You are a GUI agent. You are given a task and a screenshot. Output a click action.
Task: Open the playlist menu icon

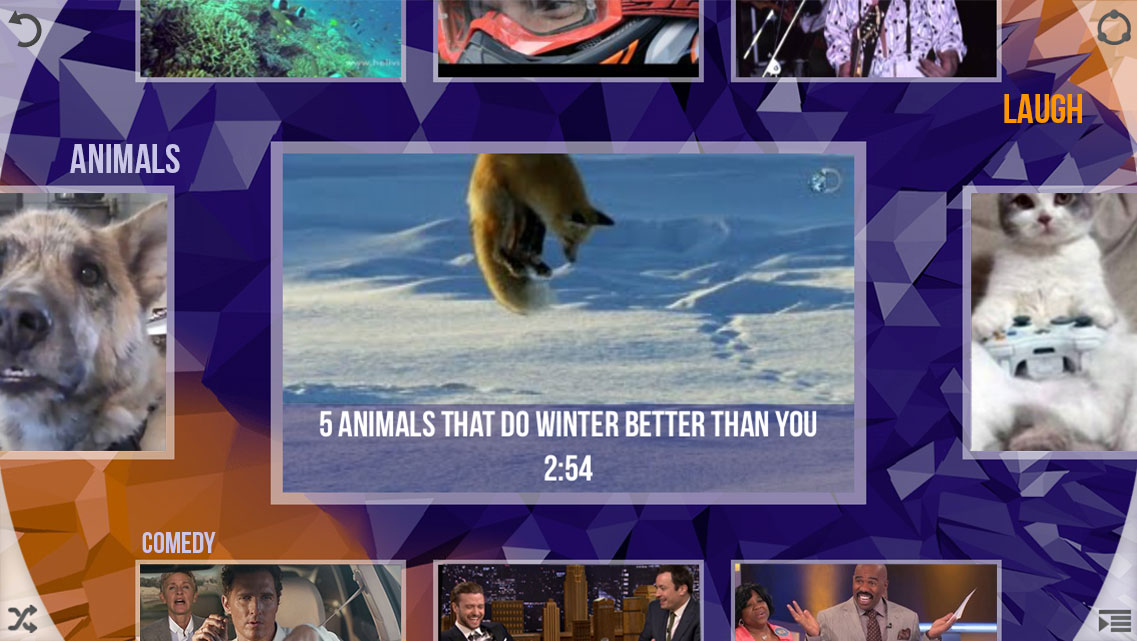coord(1114,621)
